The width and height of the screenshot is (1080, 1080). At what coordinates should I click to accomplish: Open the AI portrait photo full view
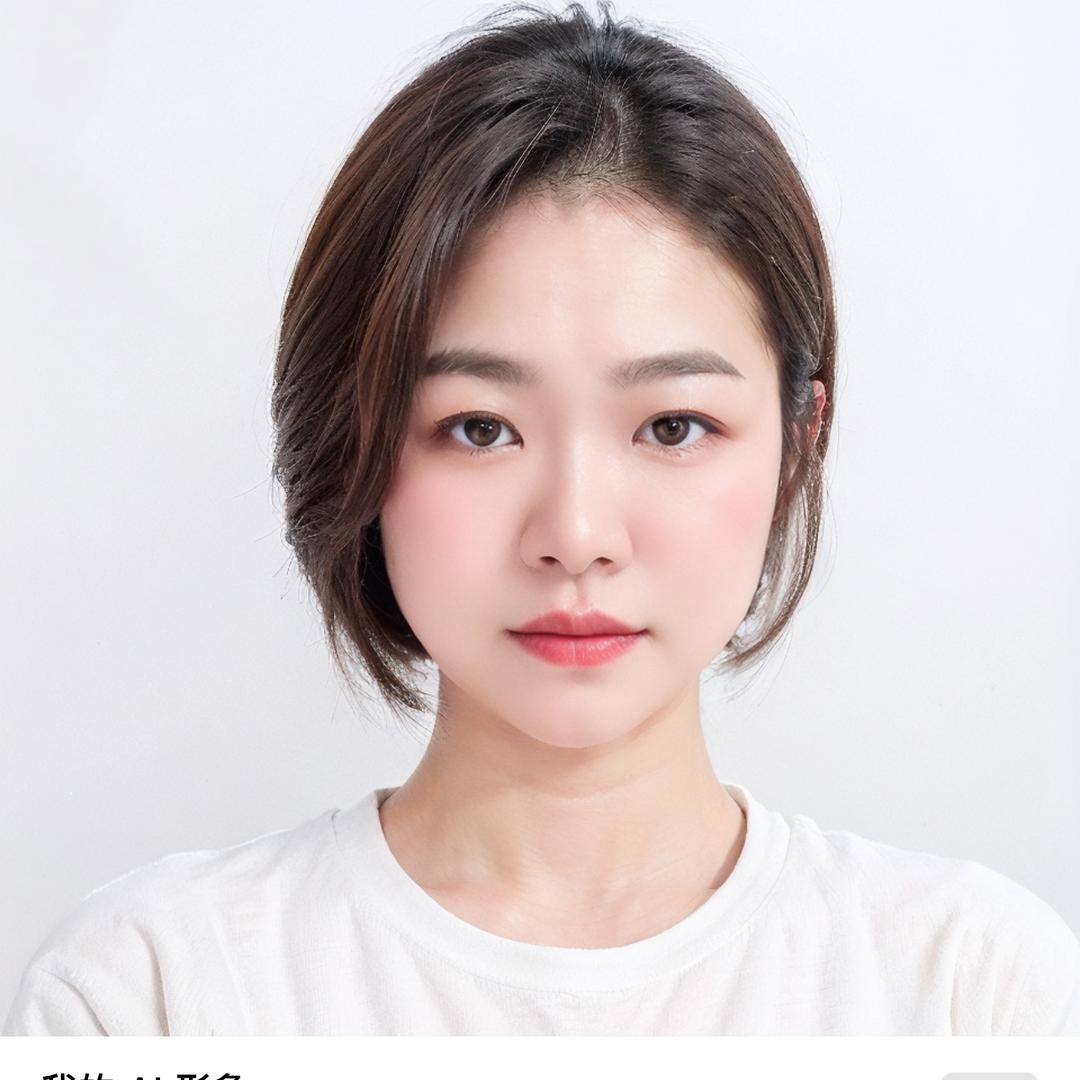click(x=540, y=518)
